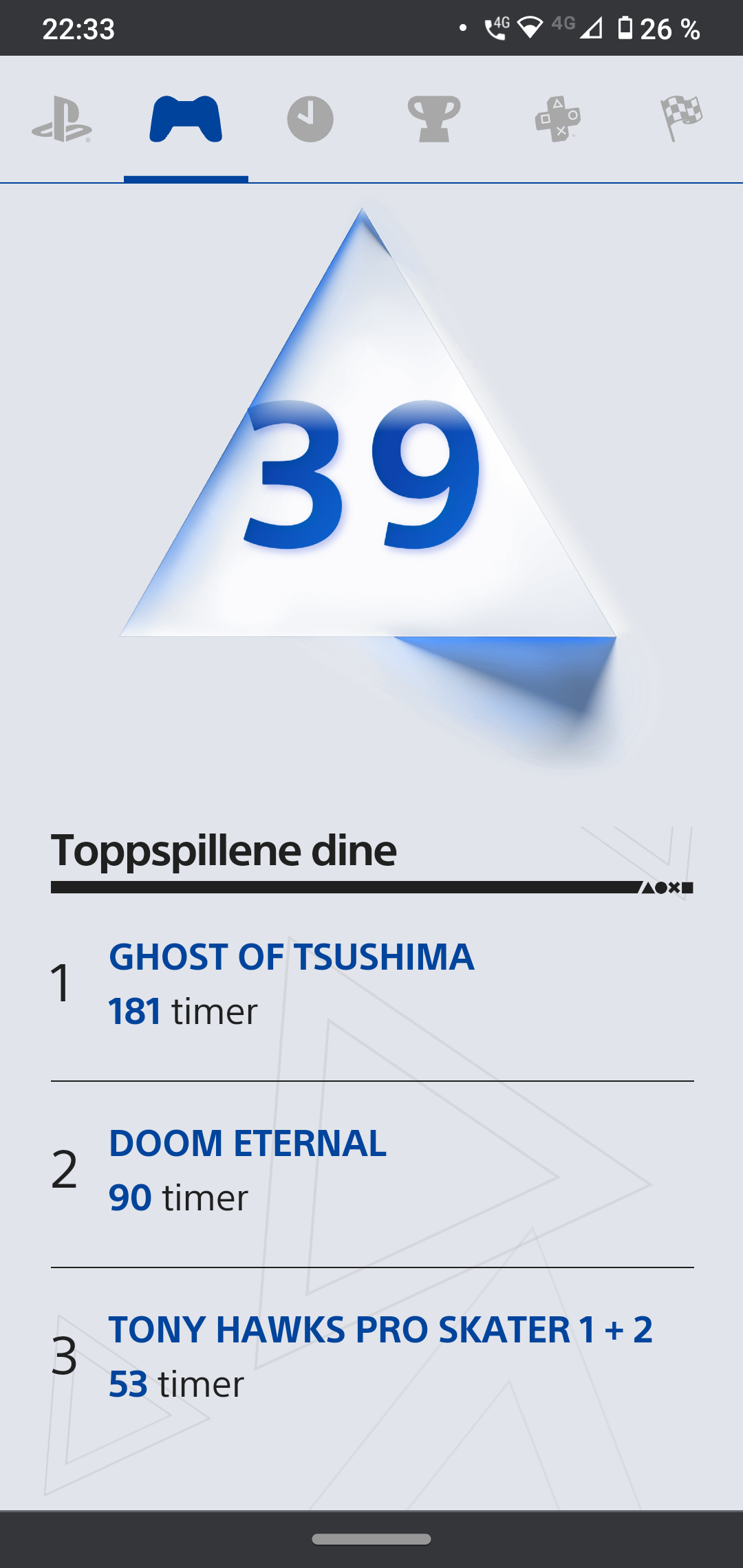Go to the checkered flag tab
743x1568 pixels.
point(681,120)
